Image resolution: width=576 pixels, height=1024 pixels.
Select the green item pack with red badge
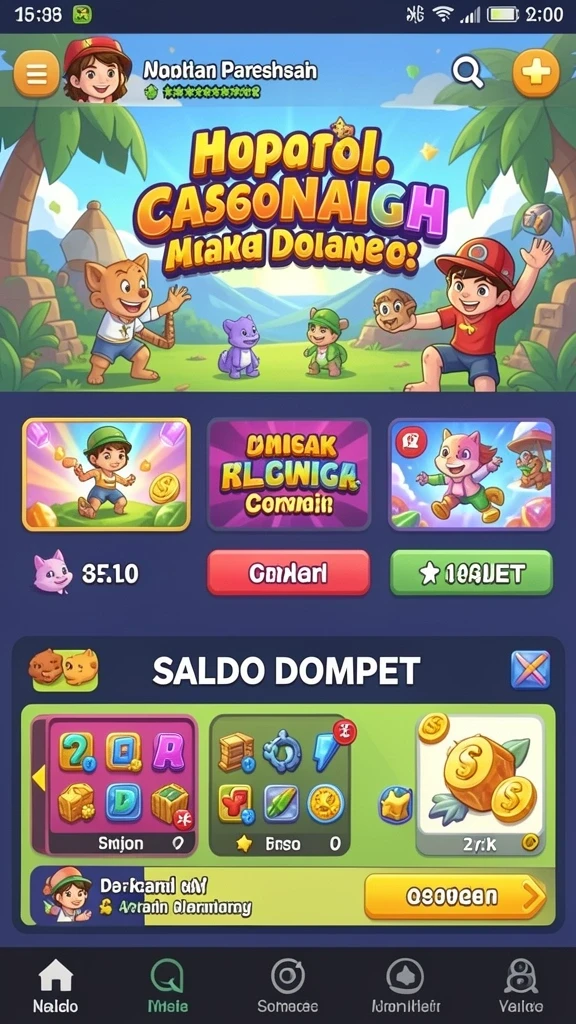tap(280, 785)
